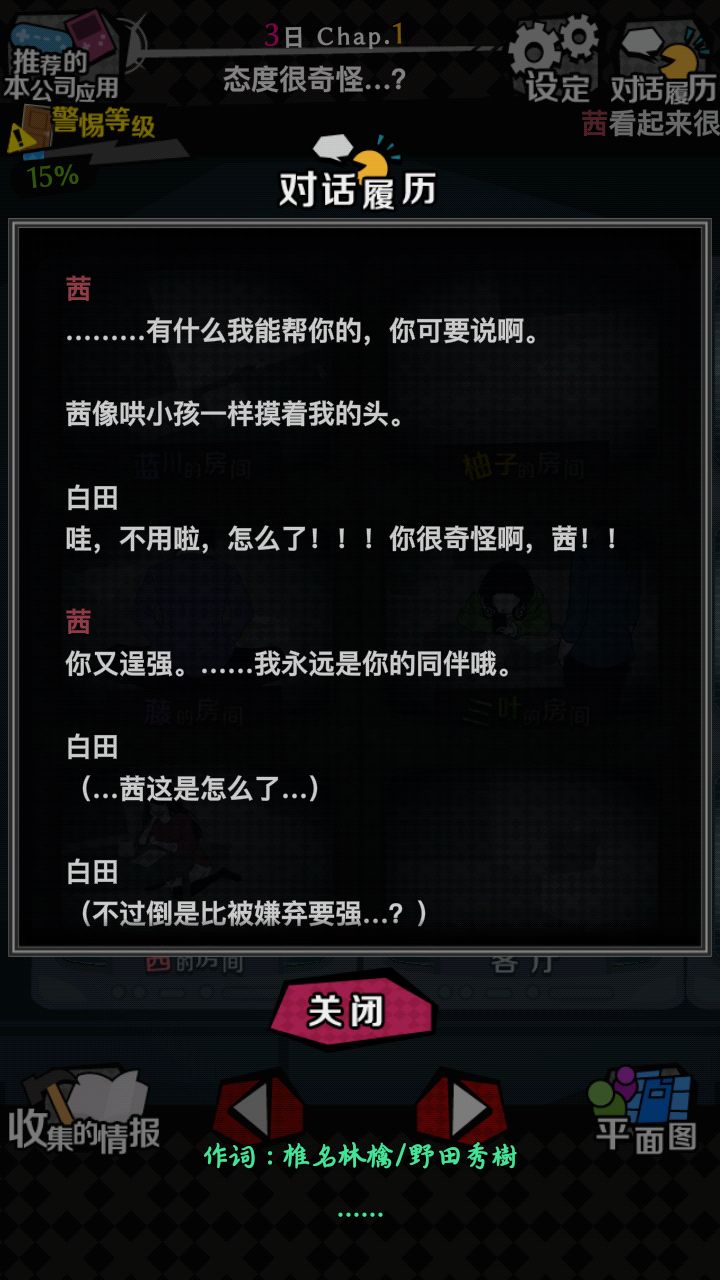The image size is (720, 1280).
Task: Tap the red right arrow button
Action: pos(462,1108)
